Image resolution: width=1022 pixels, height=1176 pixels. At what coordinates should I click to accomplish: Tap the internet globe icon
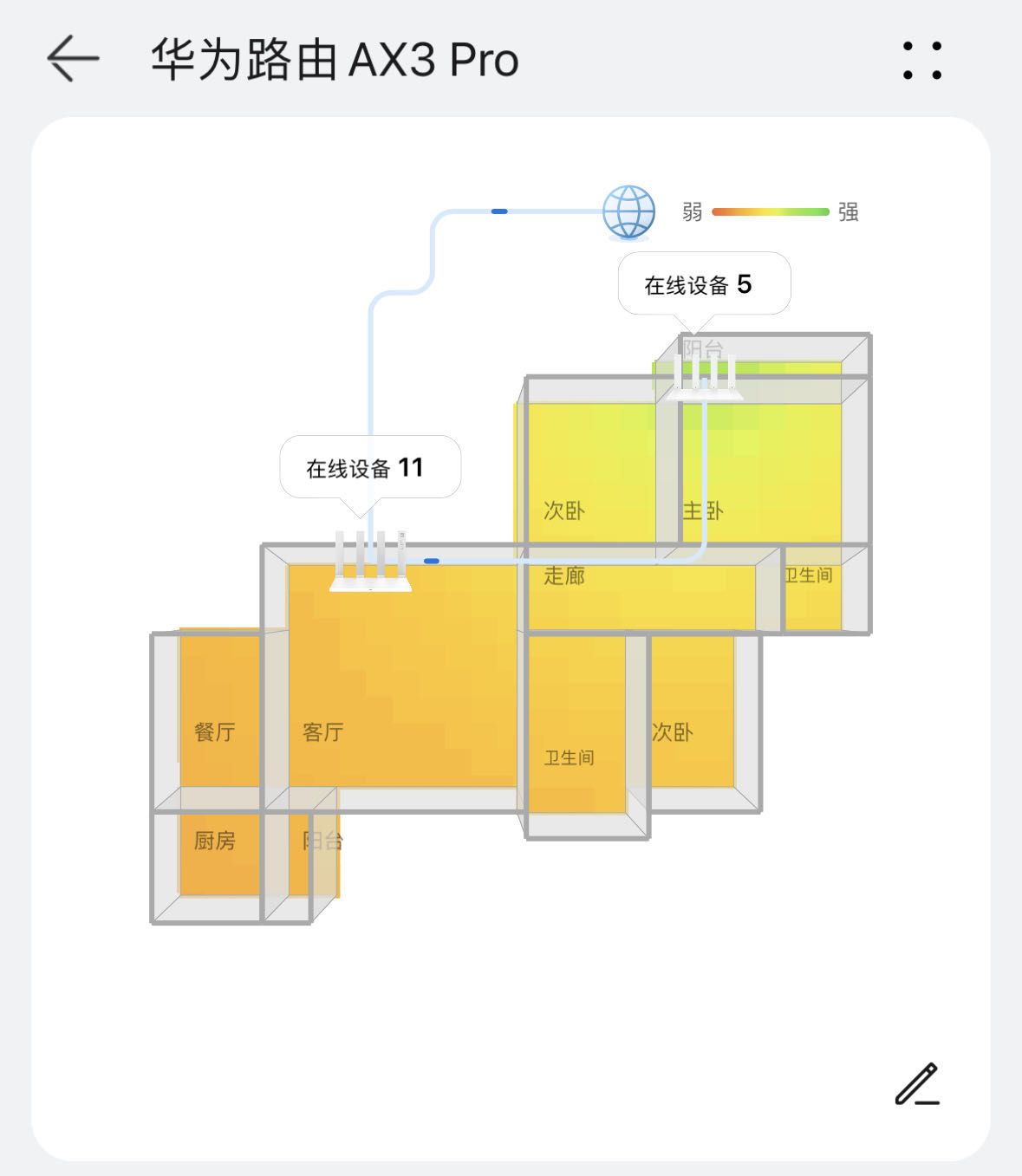tap(628, 211)
